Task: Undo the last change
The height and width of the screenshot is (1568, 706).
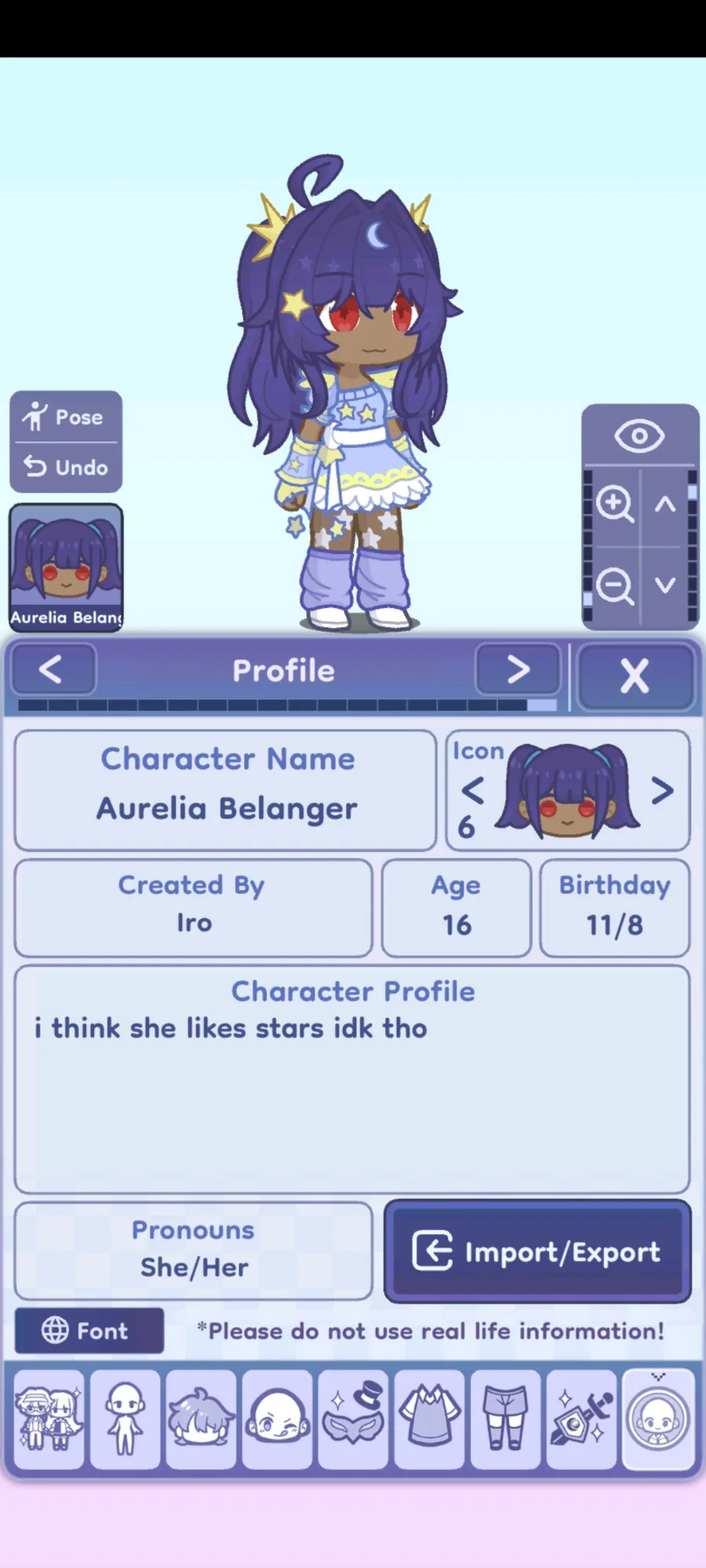Action: coord(66,467)
